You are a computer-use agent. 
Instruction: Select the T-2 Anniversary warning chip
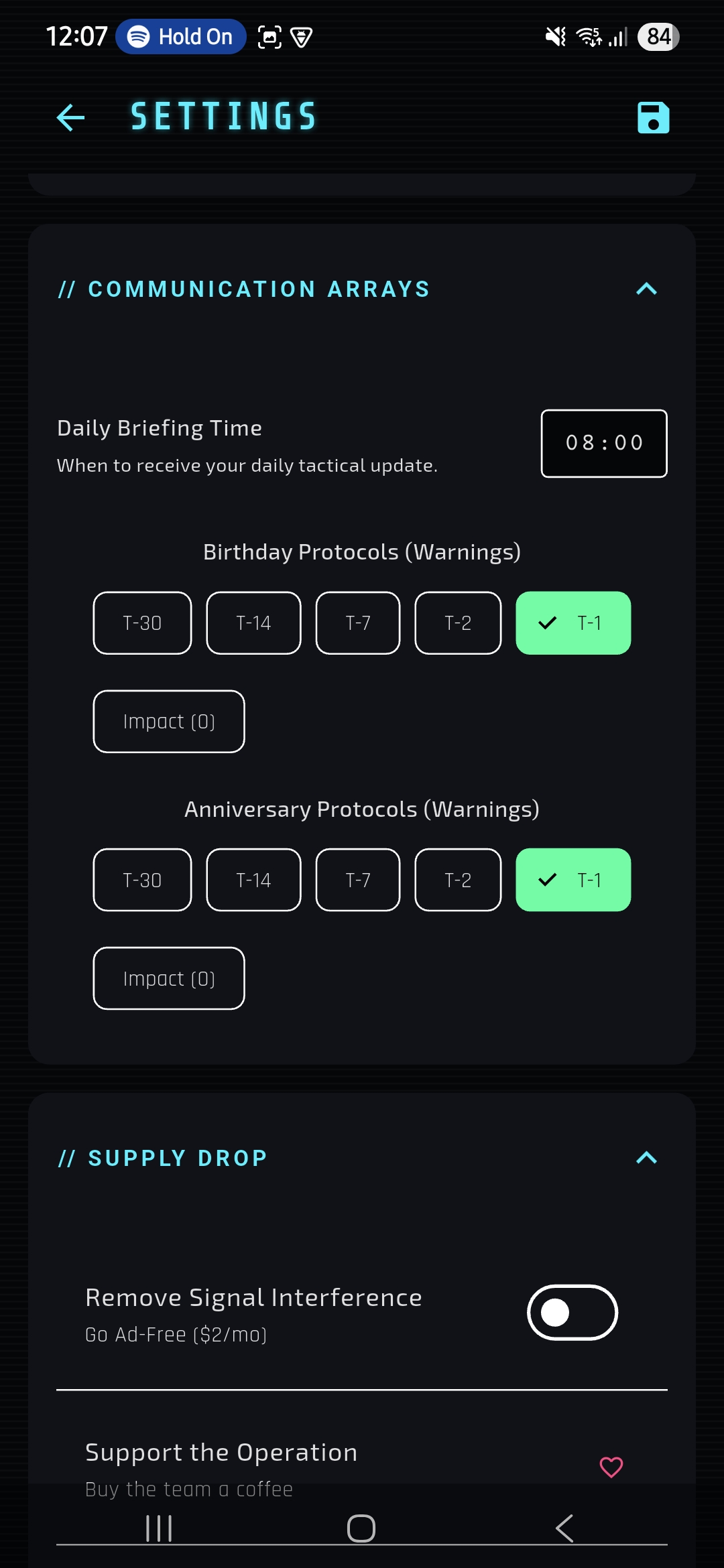(x=457, y=880)
